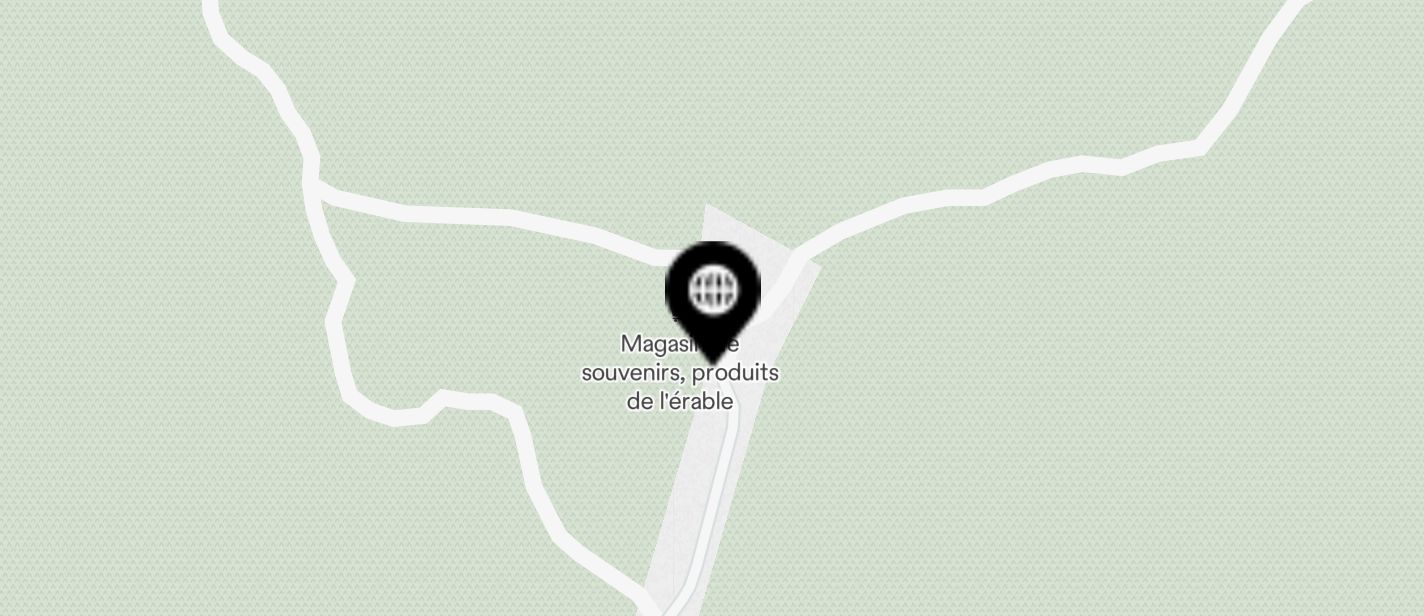Tap the globe map pin marker
This screenshot has width=1424, height=616.
click(x=713, y=294)
